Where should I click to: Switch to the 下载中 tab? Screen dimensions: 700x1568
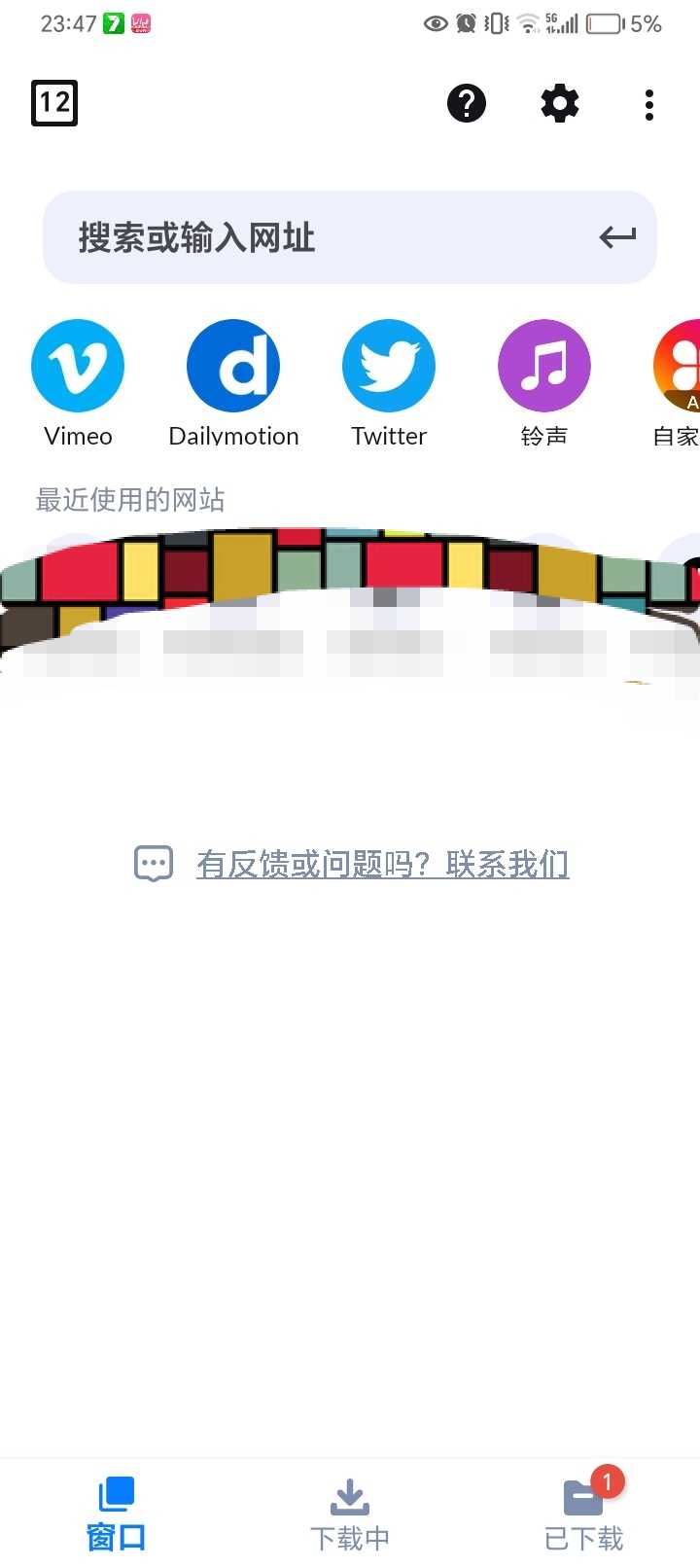pyautogui.click(x=350, y=1514)
